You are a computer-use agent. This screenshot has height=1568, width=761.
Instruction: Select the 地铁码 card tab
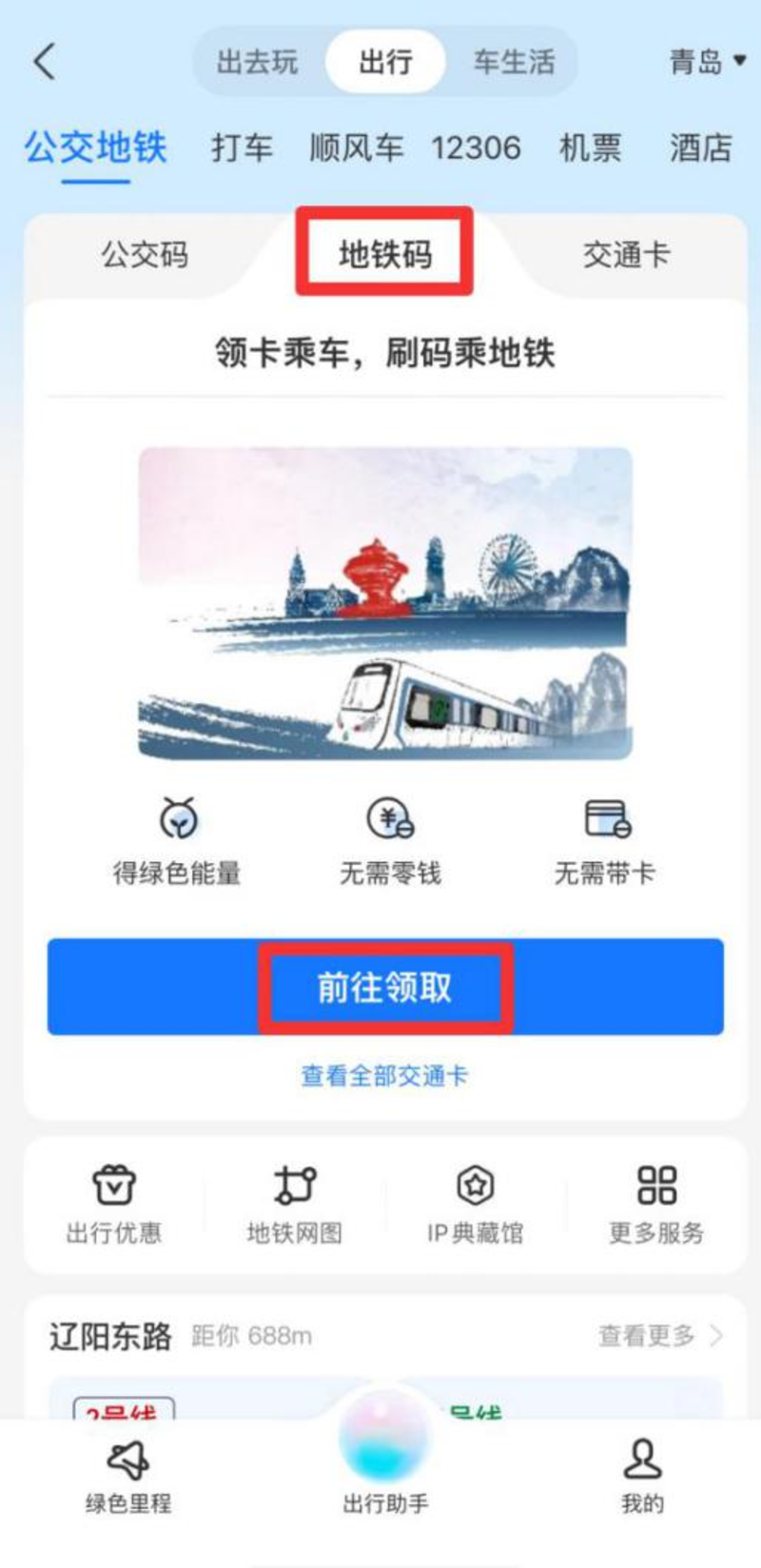384,254
